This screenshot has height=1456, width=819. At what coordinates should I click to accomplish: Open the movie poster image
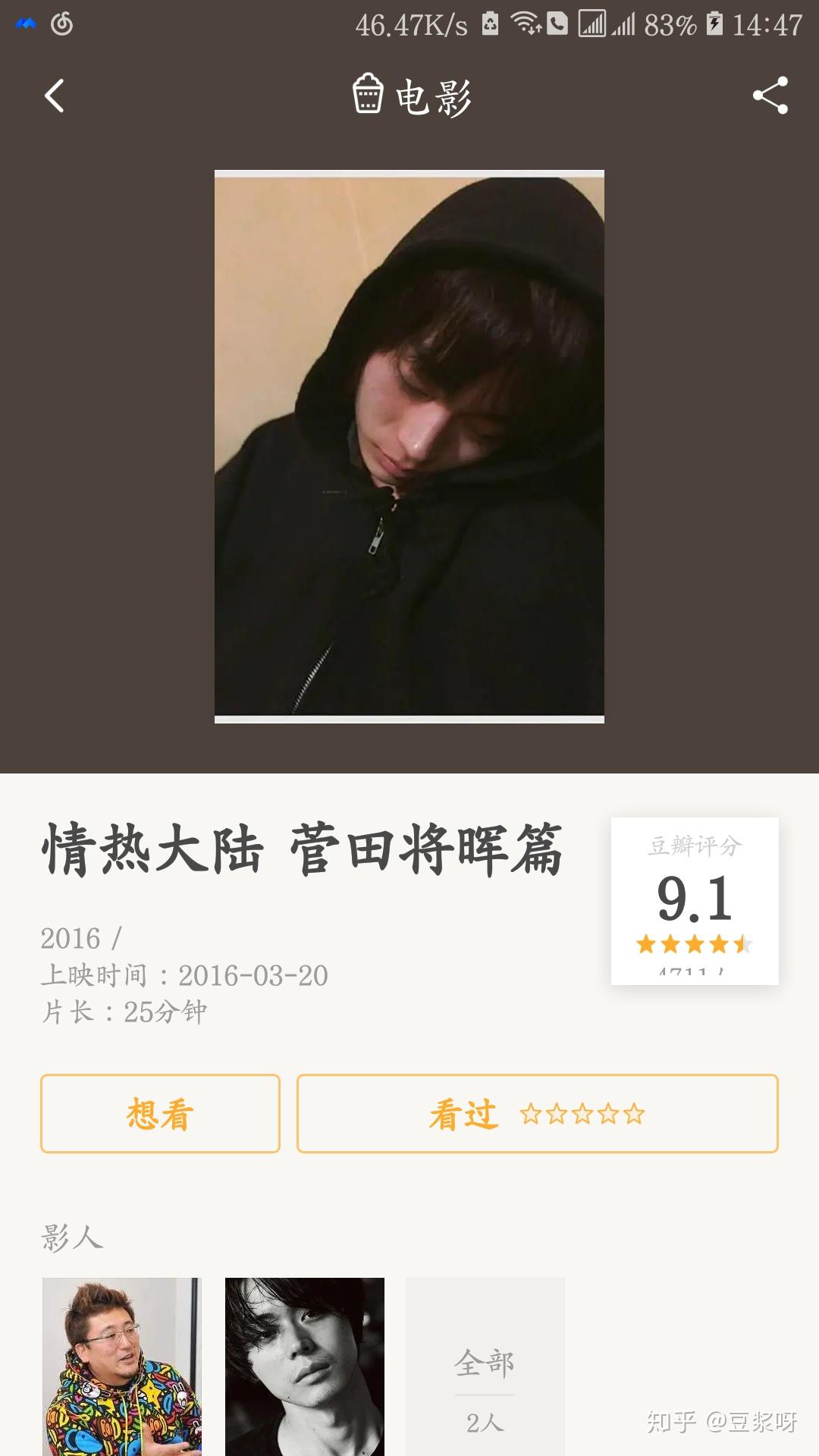[409, 446]
